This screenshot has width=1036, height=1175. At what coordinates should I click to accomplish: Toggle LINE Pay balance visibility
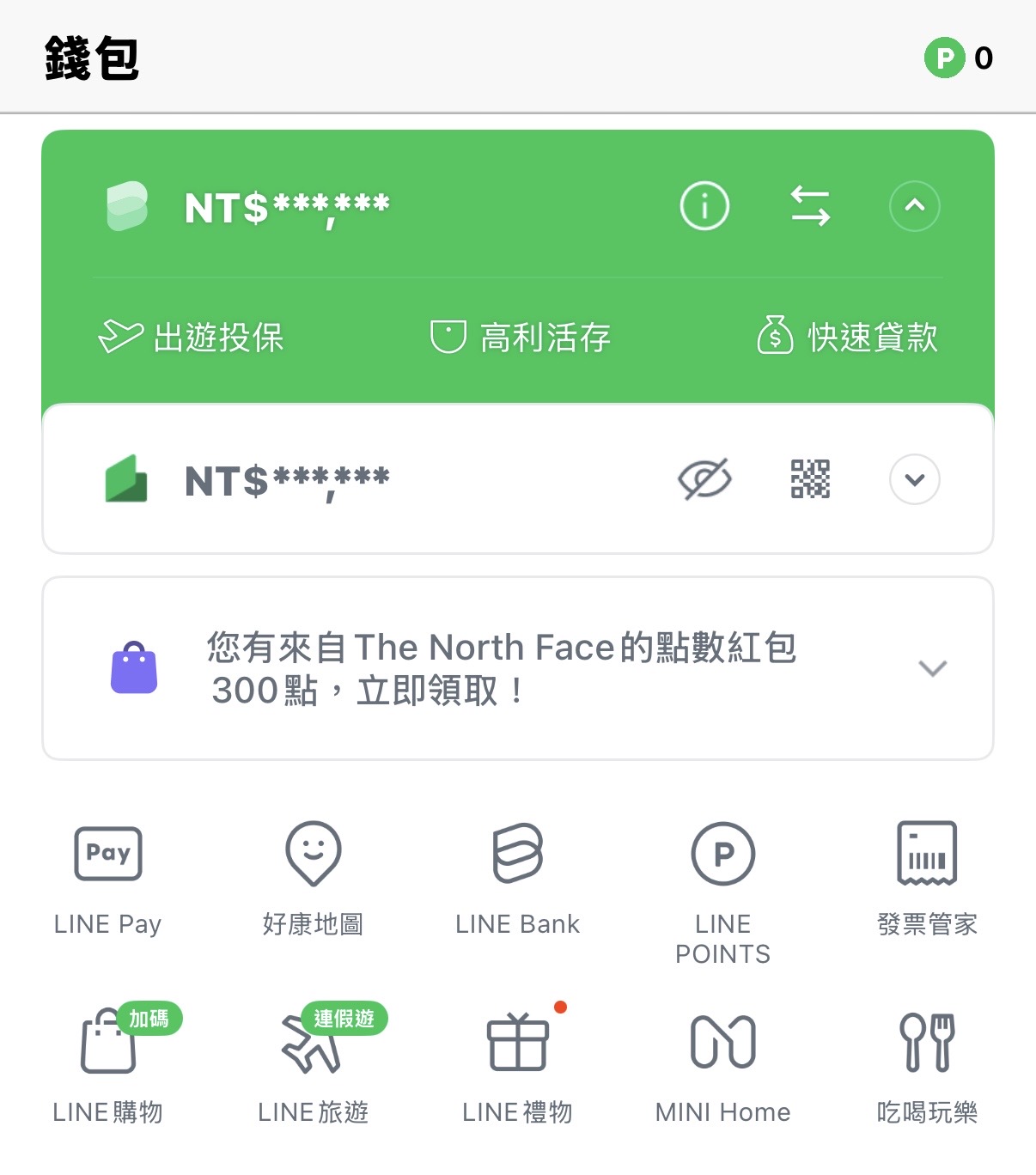704,479
